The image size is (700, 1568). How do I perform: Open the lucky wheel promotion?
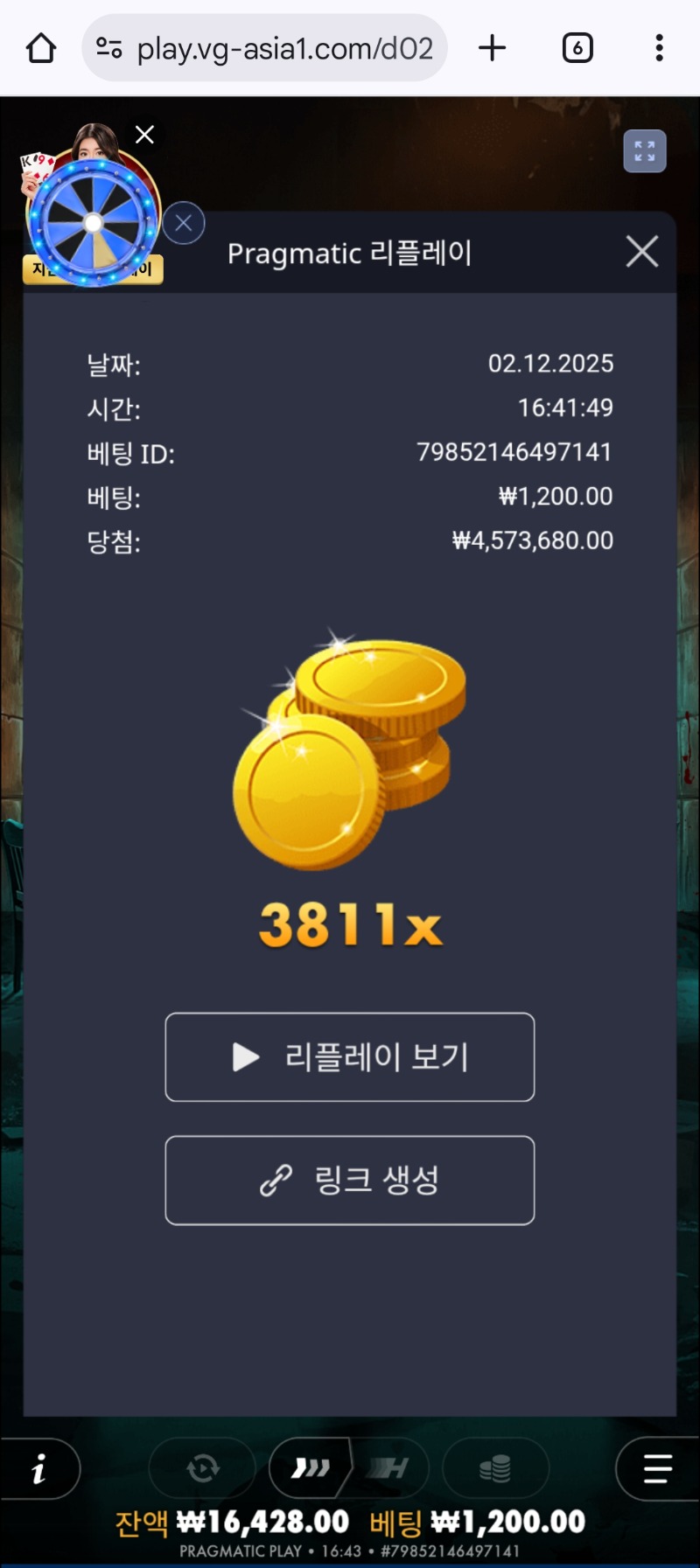pyautogui.click(x=93, y=223)
